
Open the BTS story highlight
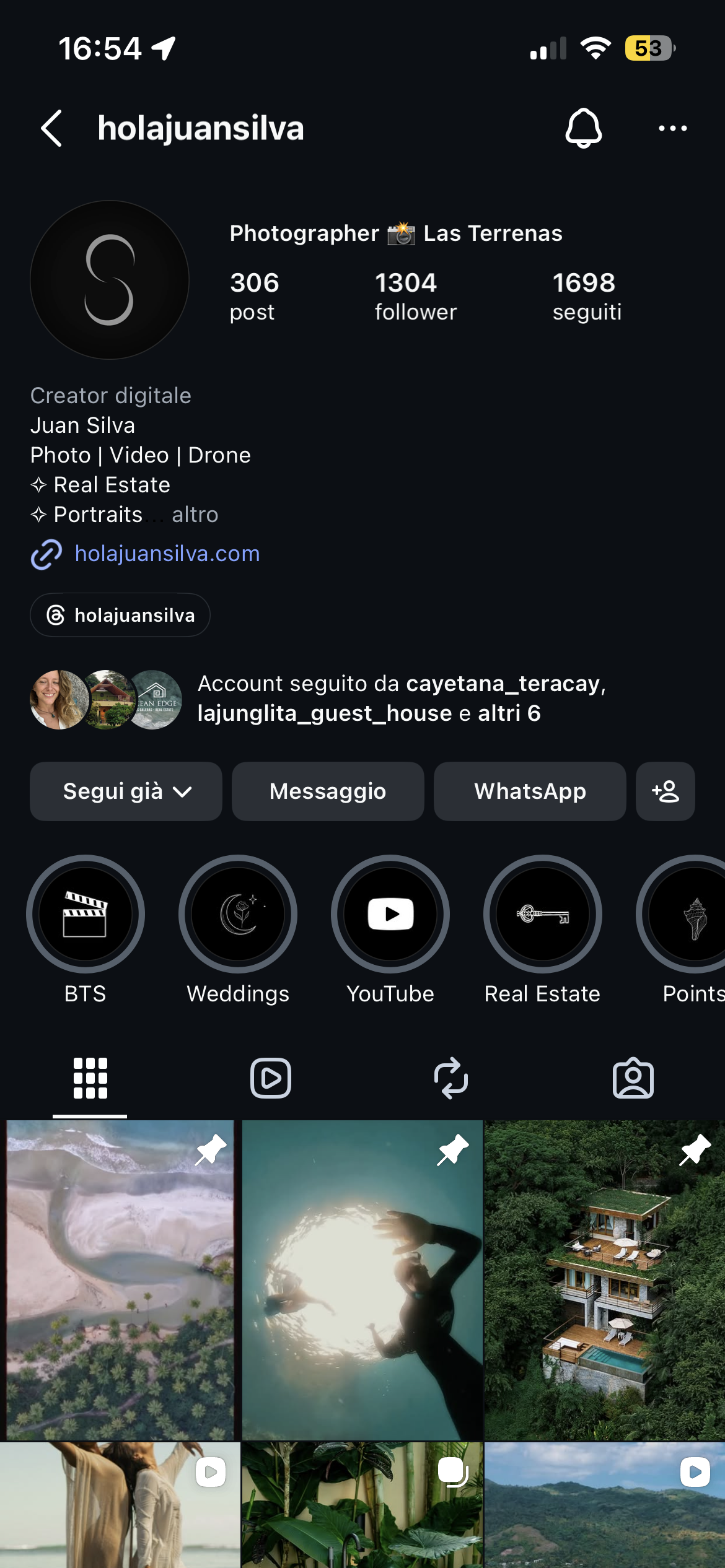[86, 914]
